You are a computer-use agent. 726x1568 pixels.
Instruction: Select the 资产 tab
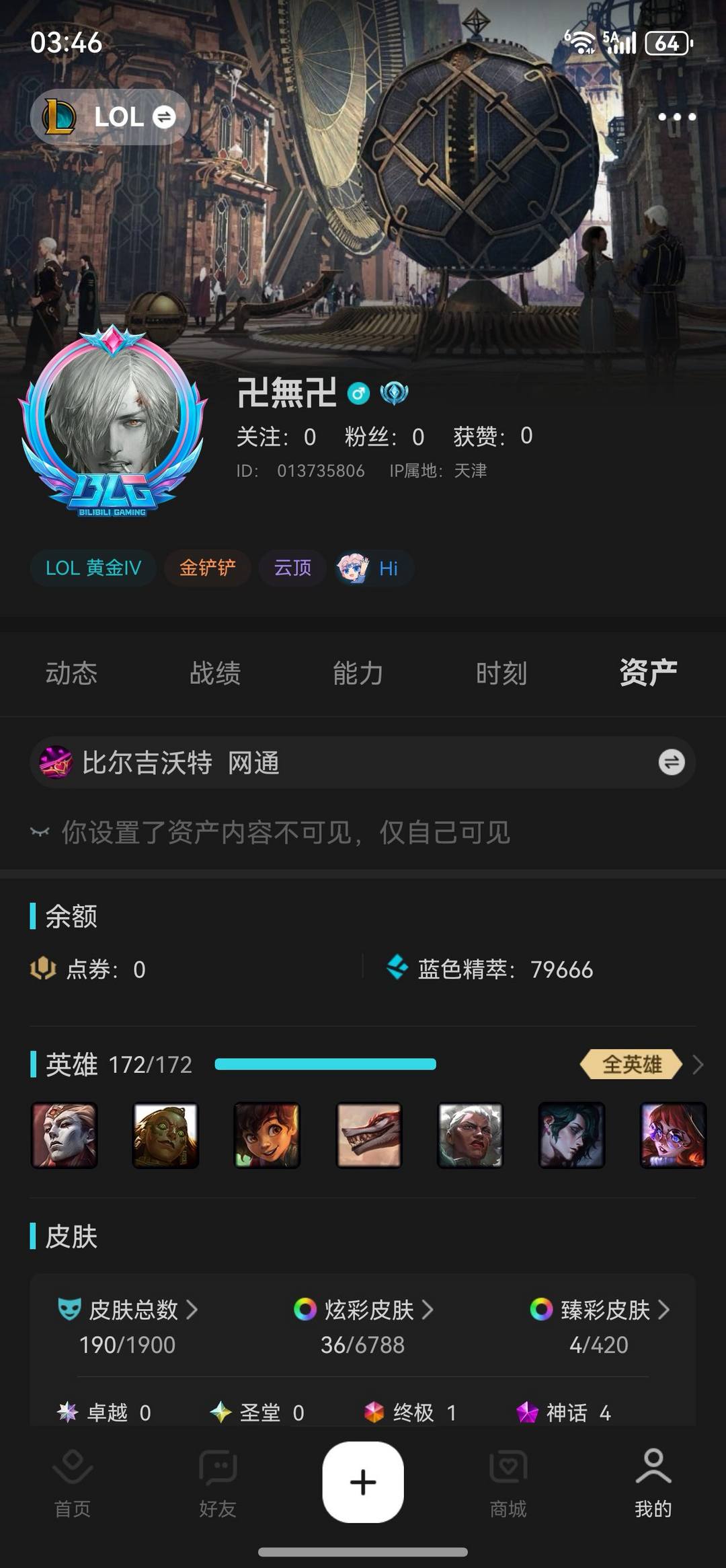[x=648, y=673]
